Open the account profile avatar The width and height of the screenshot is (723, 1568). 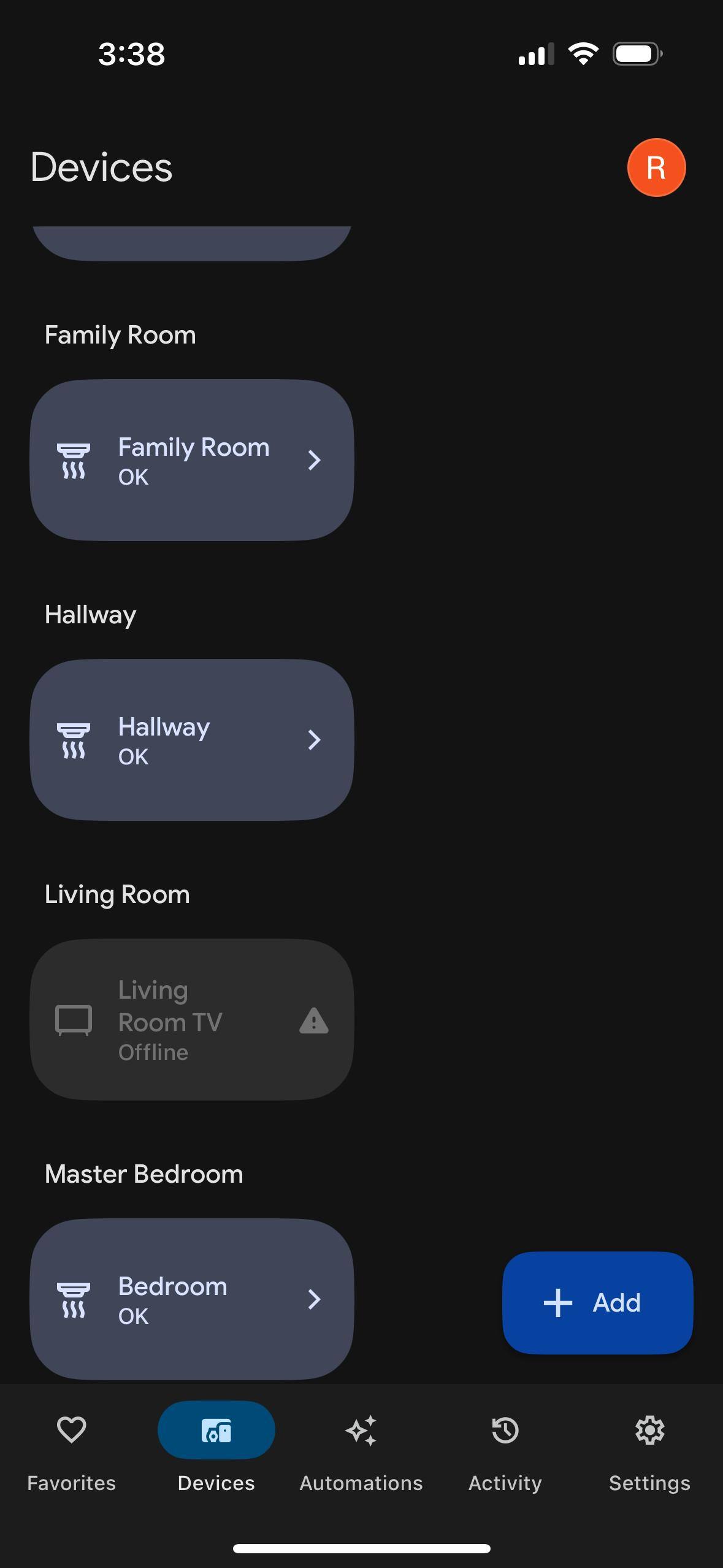coord(656,167)
